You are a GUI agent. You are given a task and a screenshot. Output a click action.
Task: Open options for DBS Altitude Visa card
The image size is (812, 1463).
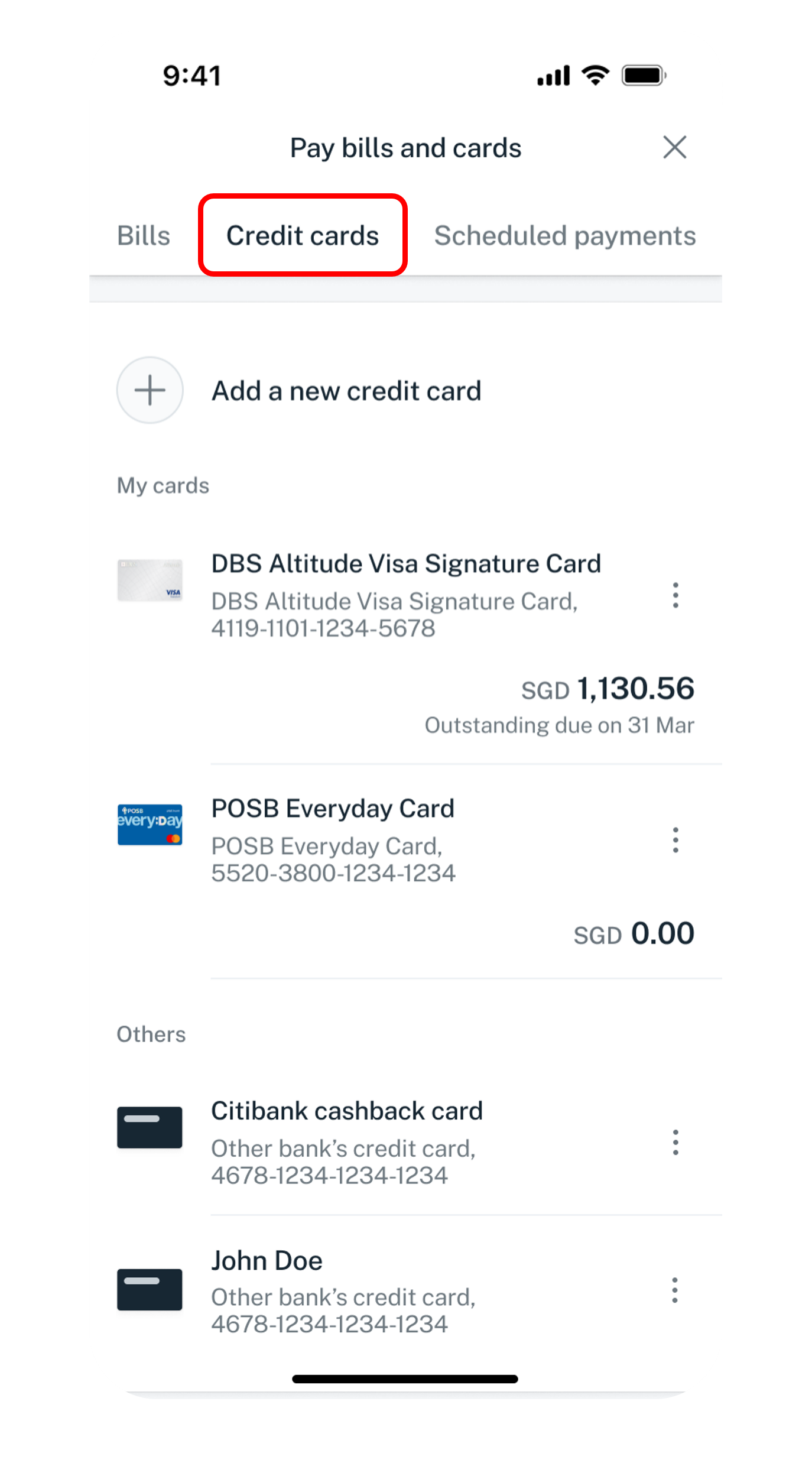point(675,595)
